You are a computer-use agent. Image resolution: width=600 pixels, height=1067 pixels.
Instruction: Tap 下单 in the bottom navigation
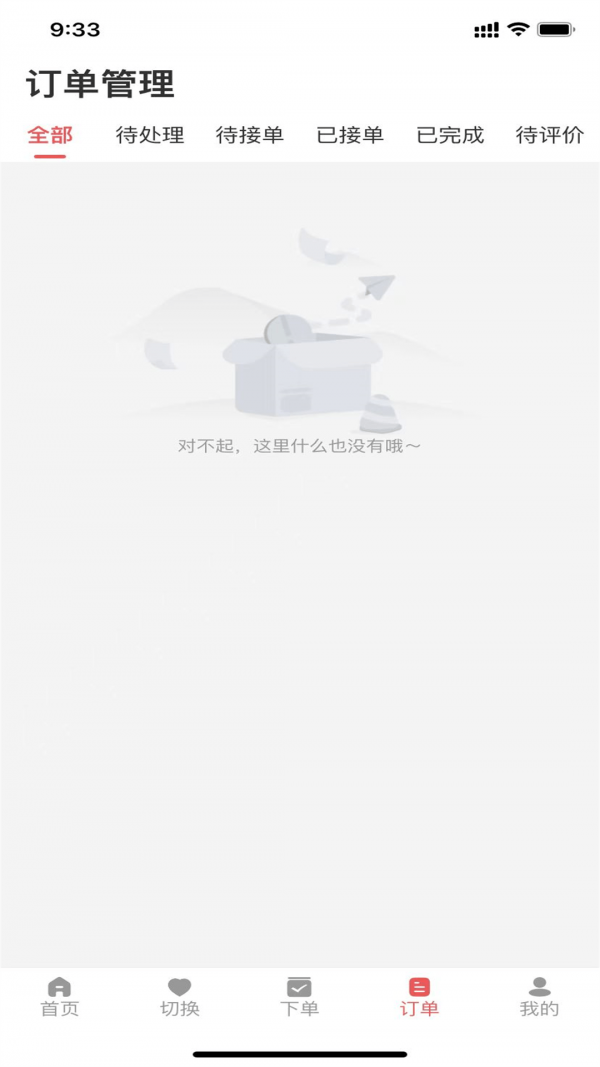pos(299,997)
